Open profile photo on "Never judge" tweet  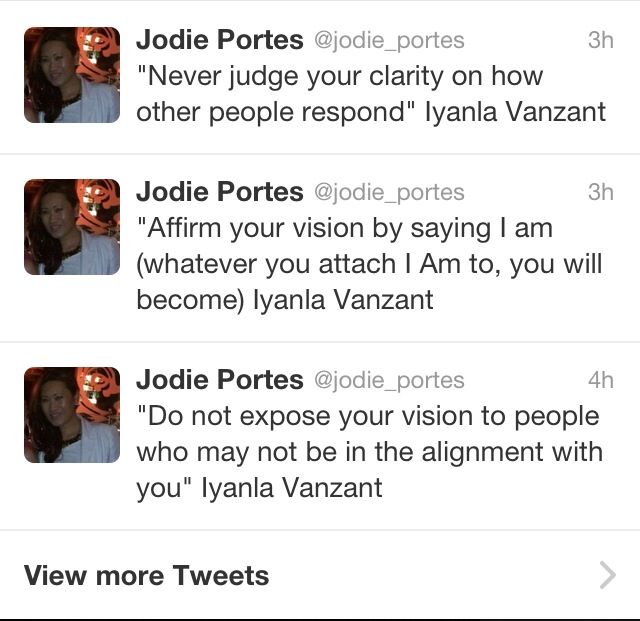(x=71, y=74)
